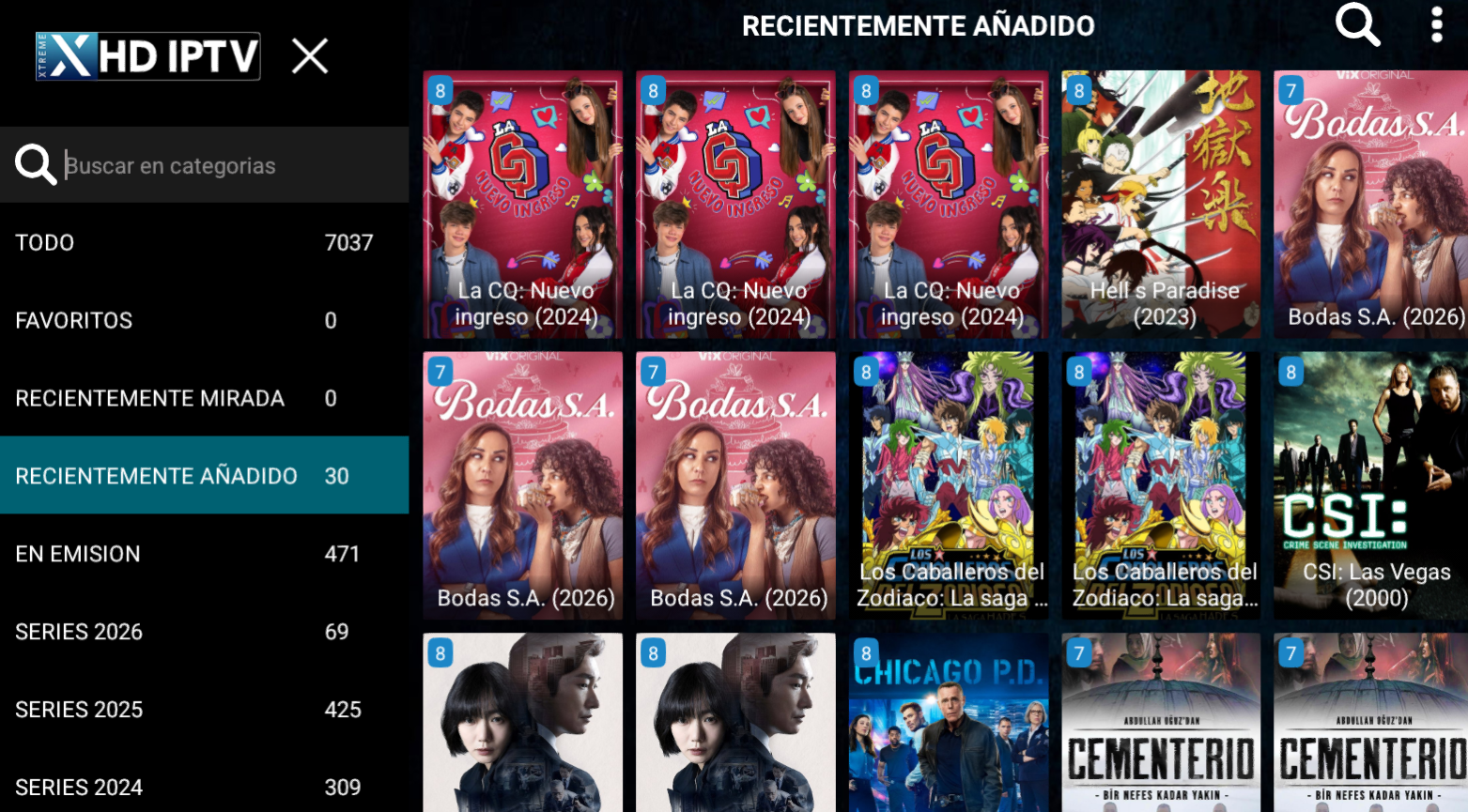Open search in the top bar
This screenshot has width=1468, height=812.
1357,24
